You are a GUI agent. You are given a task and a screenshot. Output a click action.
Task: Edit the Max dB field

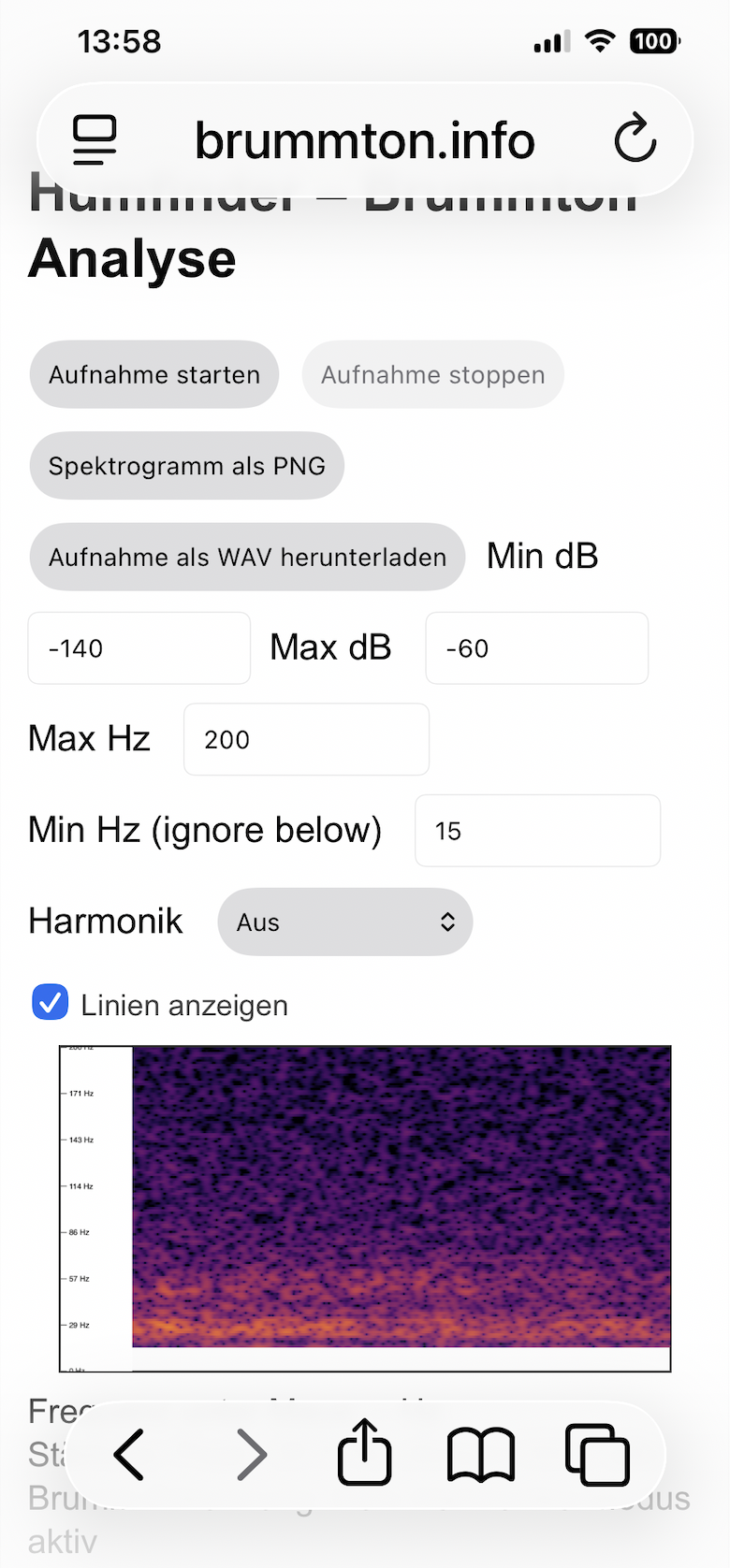[536, 648]
